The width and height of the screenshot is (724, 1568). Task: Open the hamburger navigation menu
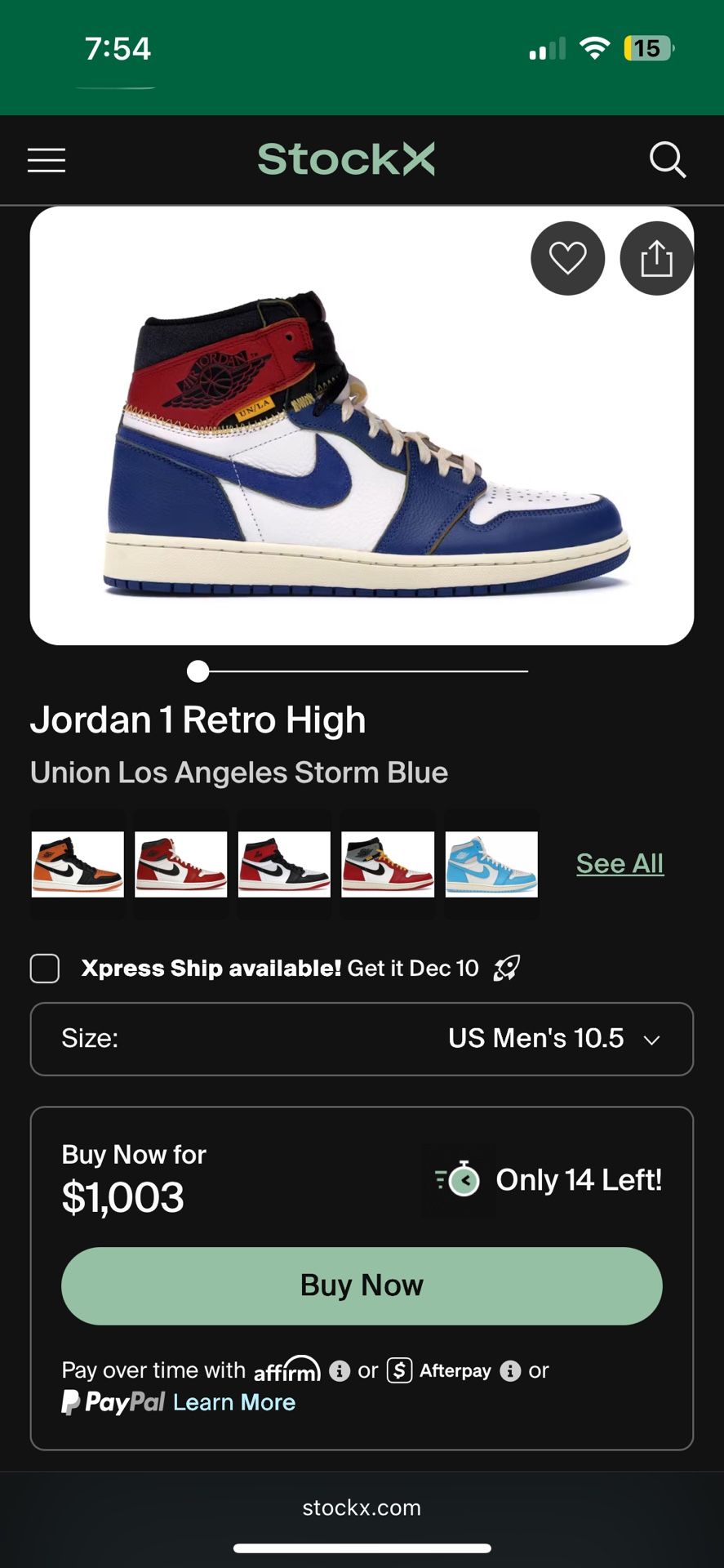46,159
